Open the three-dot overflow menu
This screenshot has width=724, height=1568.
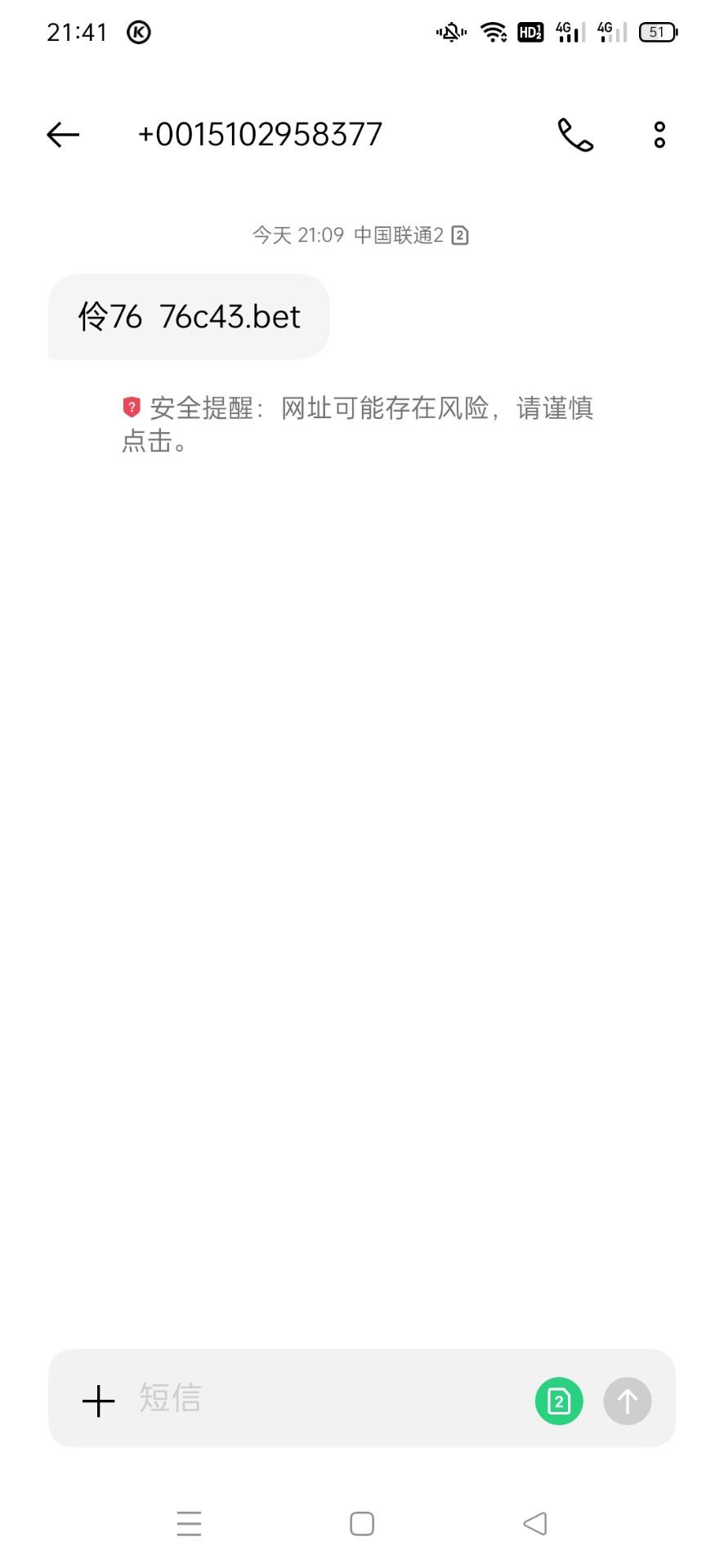659,135
